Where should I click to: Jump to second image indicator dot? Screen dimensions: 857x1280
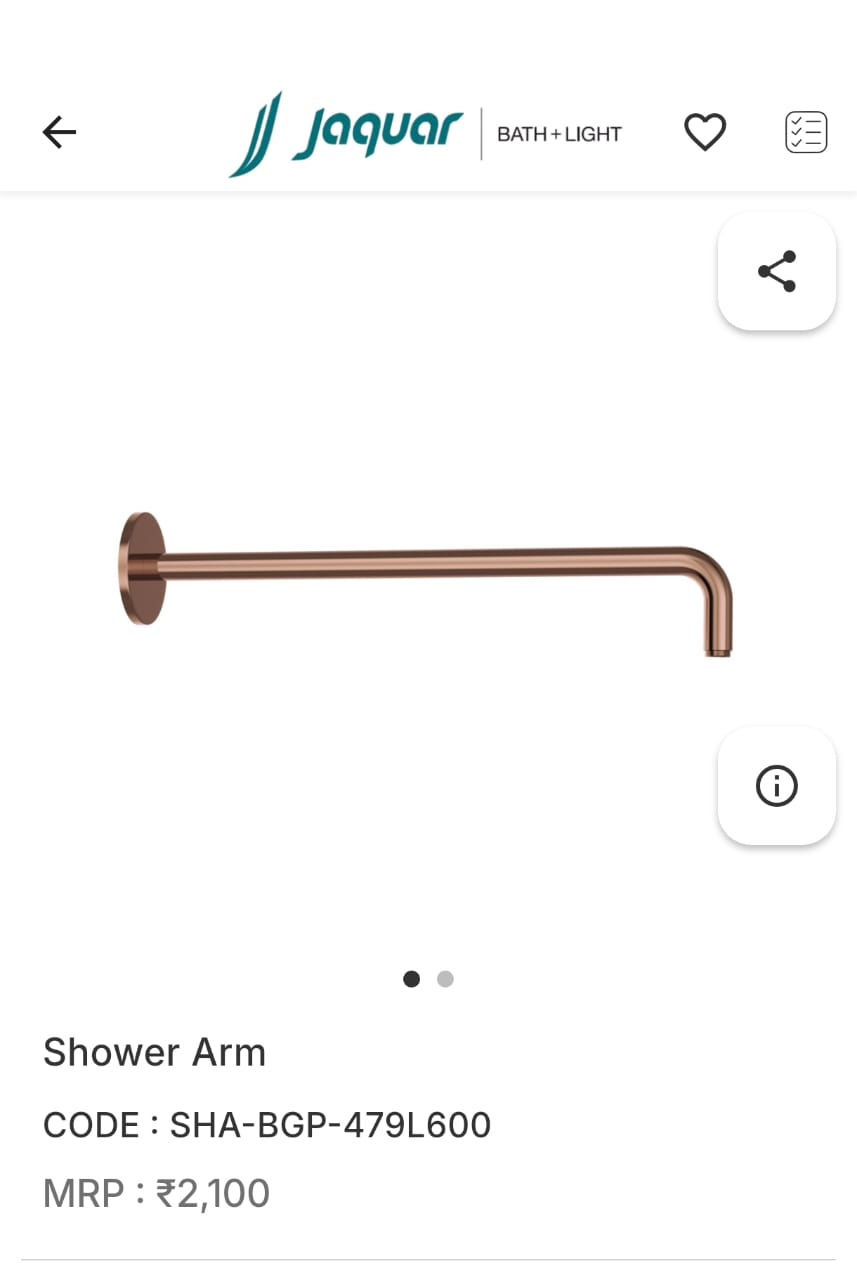445,979
